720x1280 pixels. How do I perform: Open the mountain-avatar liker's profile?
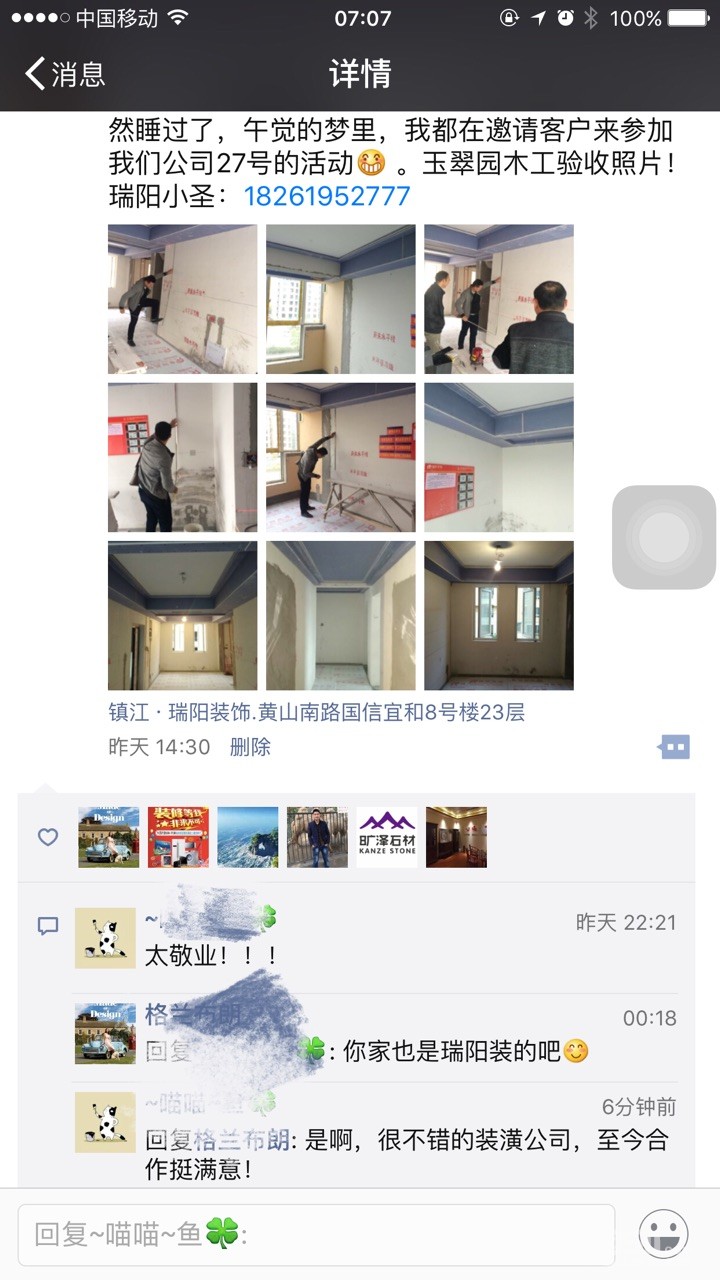[248, 837]
